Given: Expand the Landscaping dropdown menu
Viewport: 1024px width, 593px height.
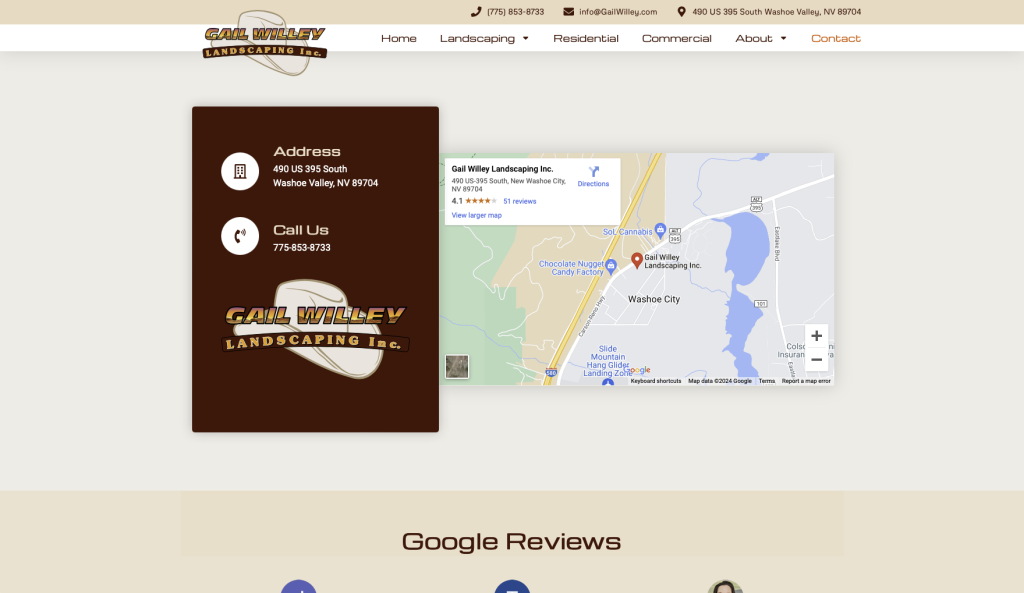Looking at the screenshot, I should tap(484, 38).
